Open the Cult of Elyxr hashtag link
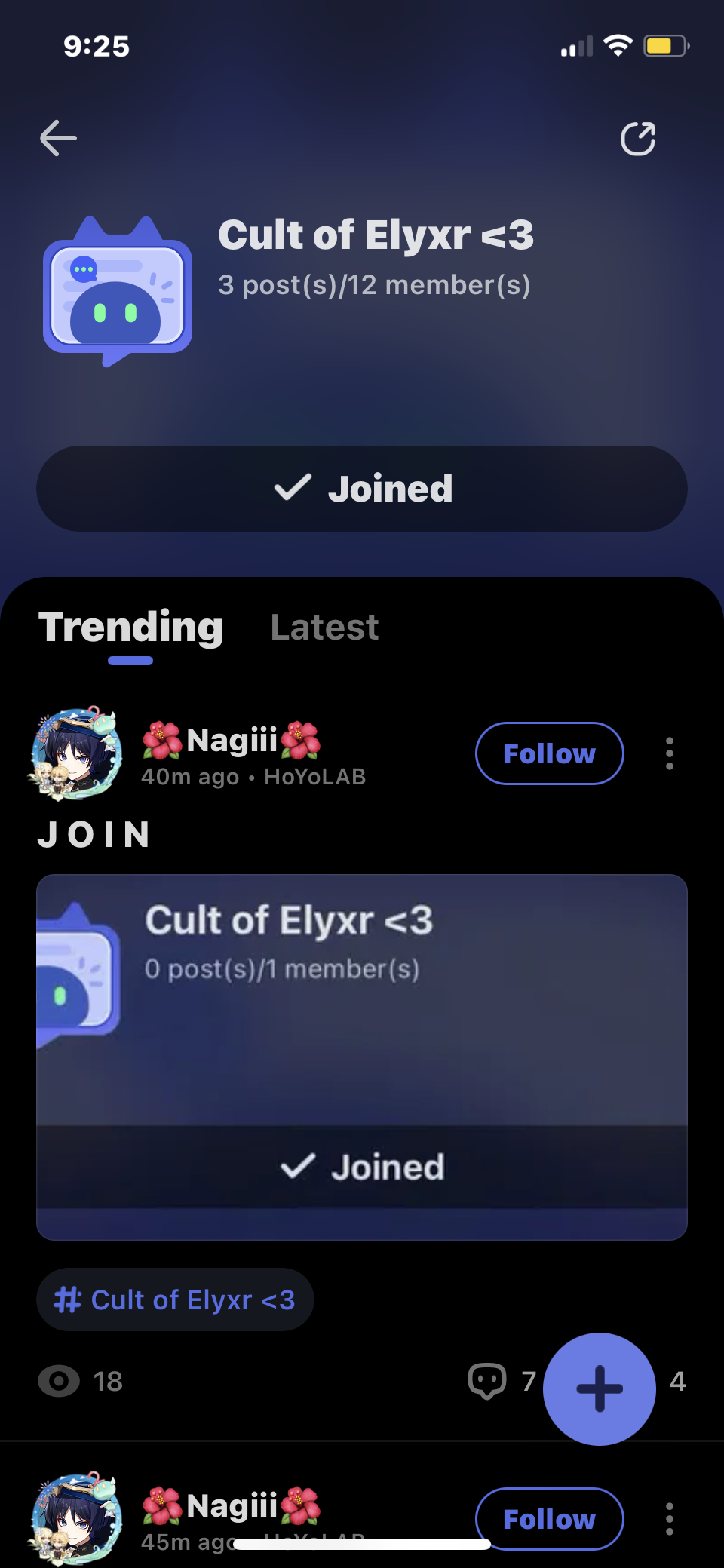724x1568 pixels. click(175, 1299)
